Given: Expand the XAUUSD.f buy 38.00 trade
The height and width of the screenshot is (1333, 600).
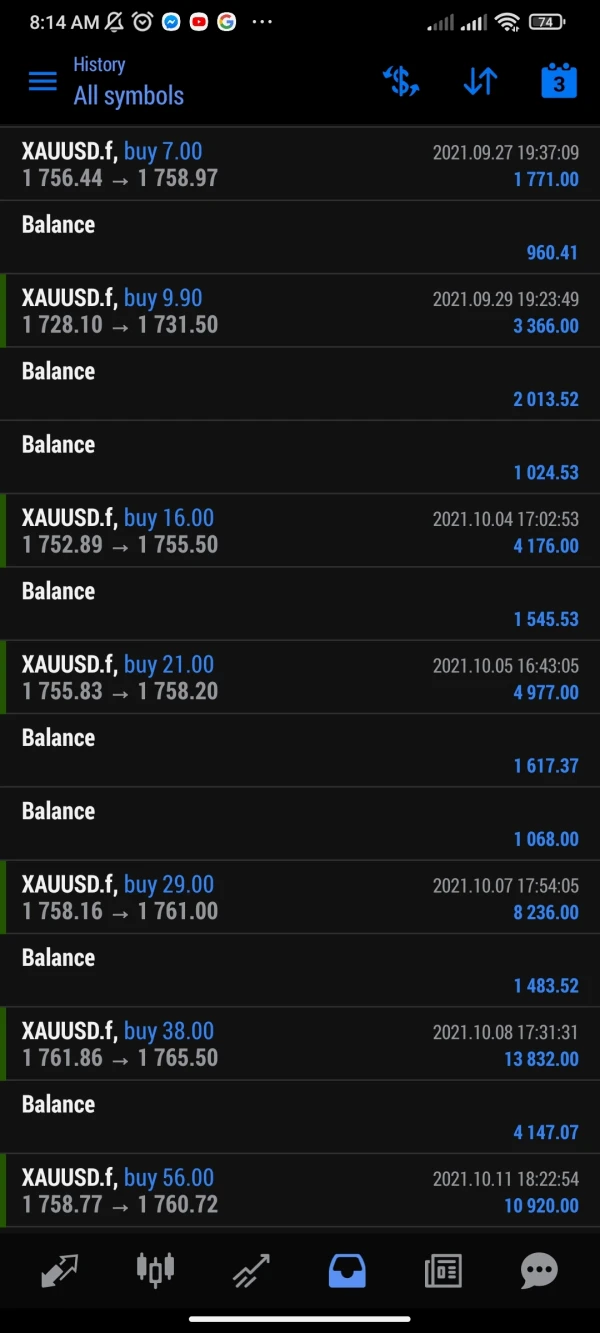Looking at the screenshot, I should [300, 1044].
